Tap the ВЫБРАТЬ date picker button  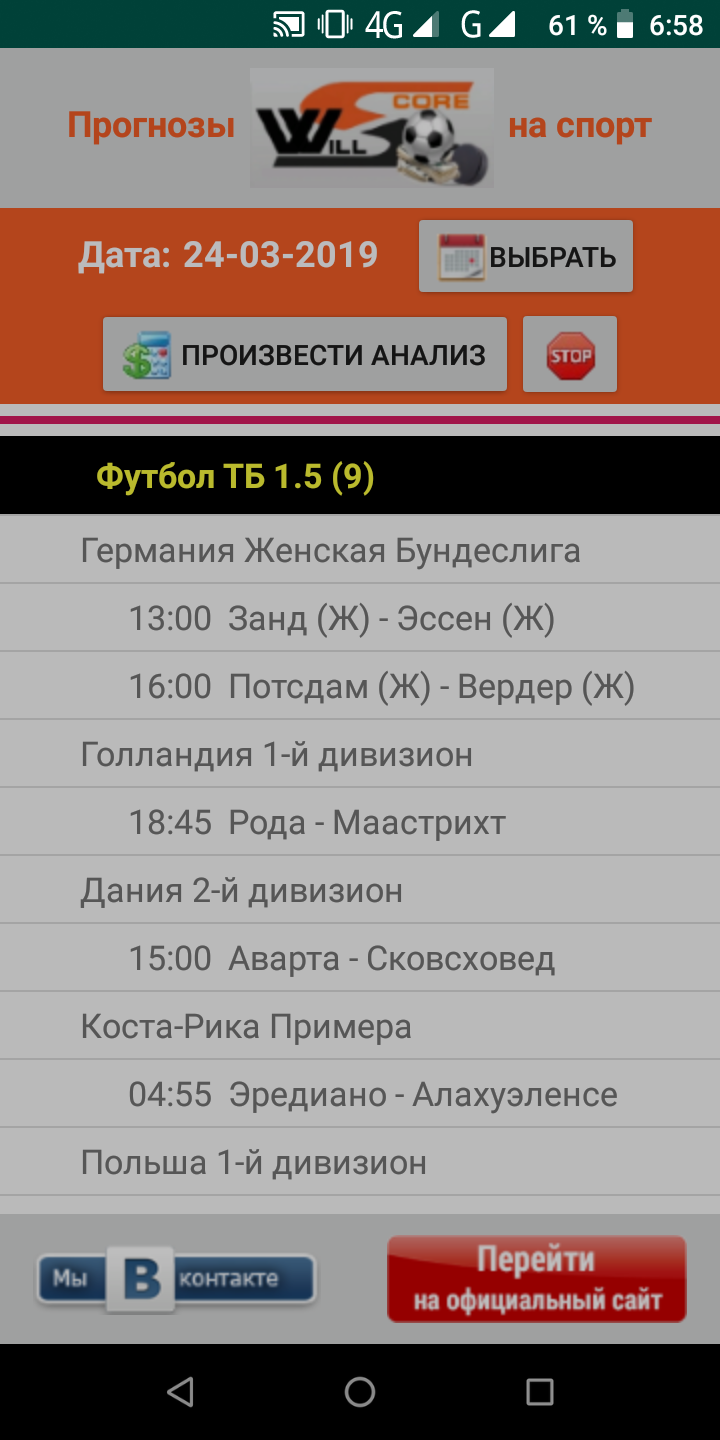(x=526, y=257)
